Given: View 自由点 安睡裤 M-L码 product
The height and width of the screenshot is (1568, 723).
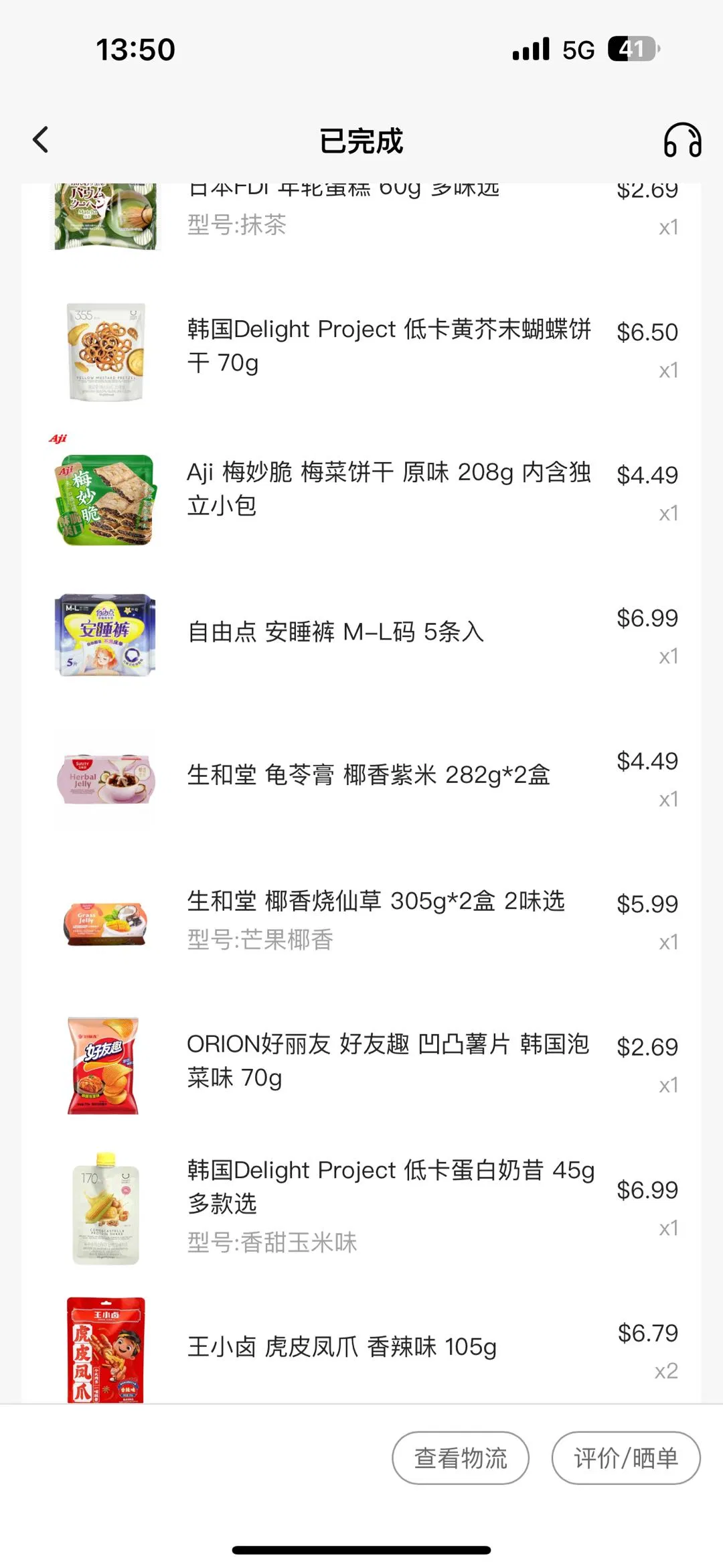Looking at the screenshot, I should 336,632.
